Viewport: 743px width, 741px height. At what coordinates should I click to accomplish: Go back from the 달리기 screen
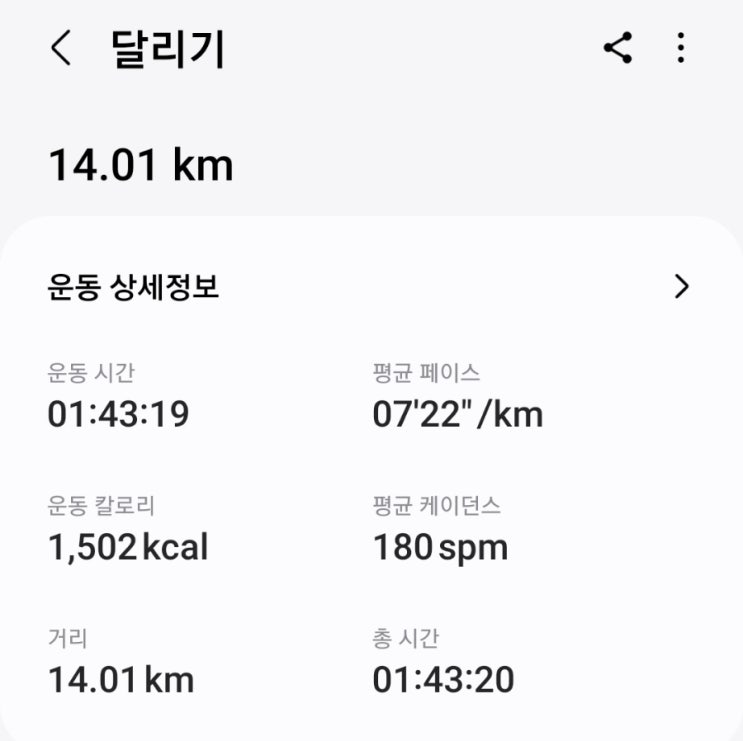61,48
